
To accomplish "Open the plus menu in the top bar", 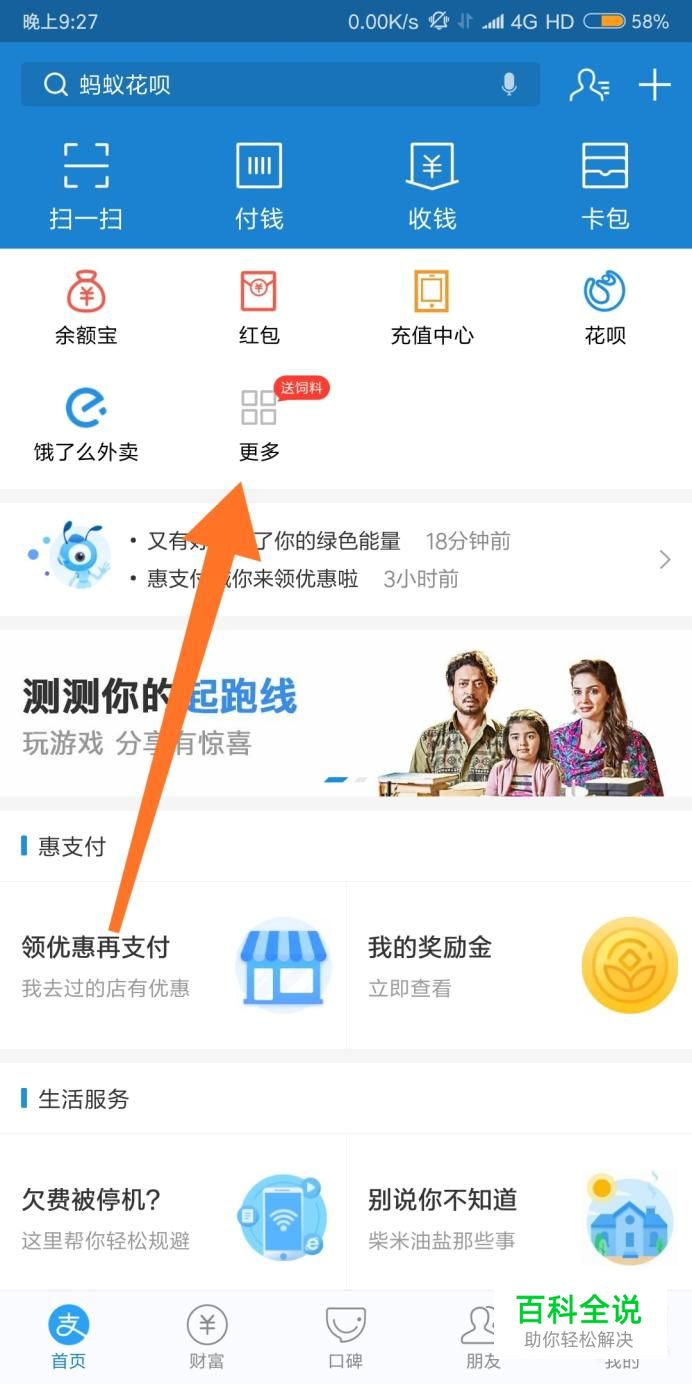I will pyautogui.click(x=655, y=85).
